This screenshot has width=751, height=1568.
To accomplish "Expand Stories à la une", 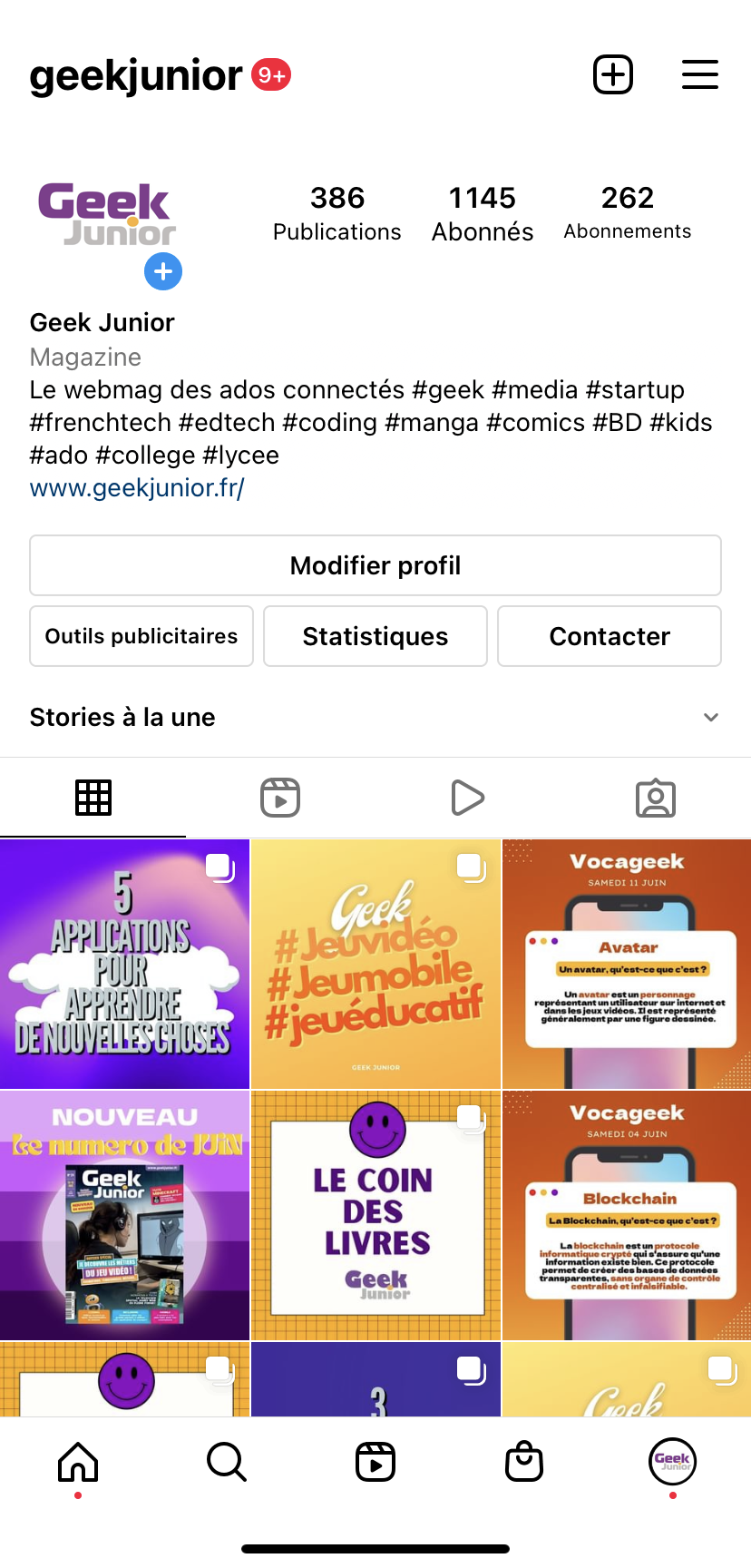I will tap(711, 717).
